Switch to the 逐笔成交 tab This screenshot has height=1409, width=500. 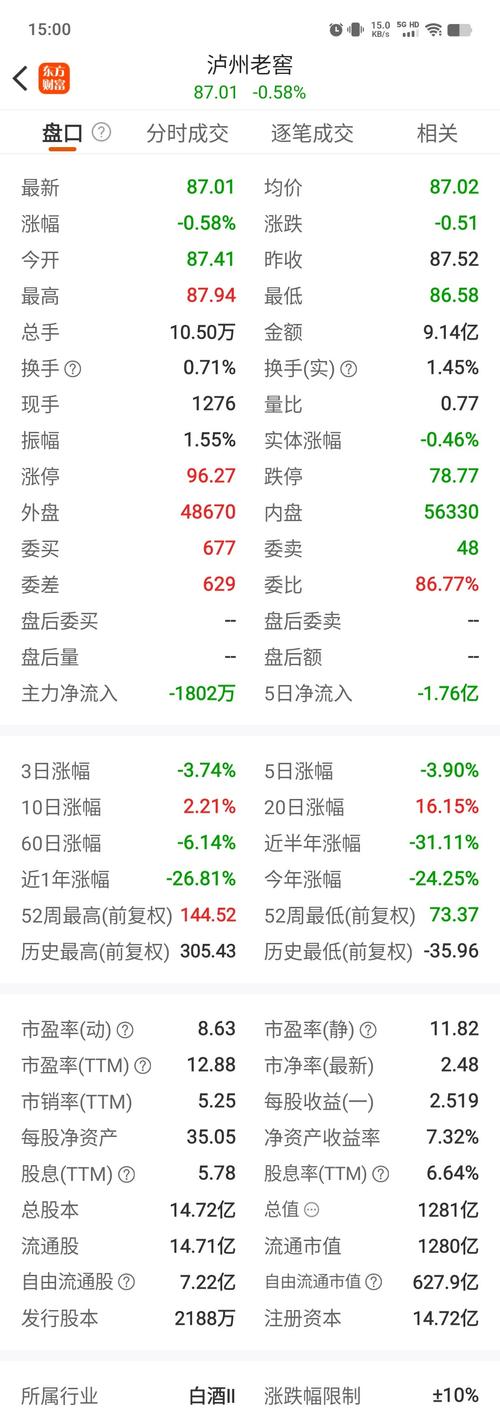(x=312, y=133)
